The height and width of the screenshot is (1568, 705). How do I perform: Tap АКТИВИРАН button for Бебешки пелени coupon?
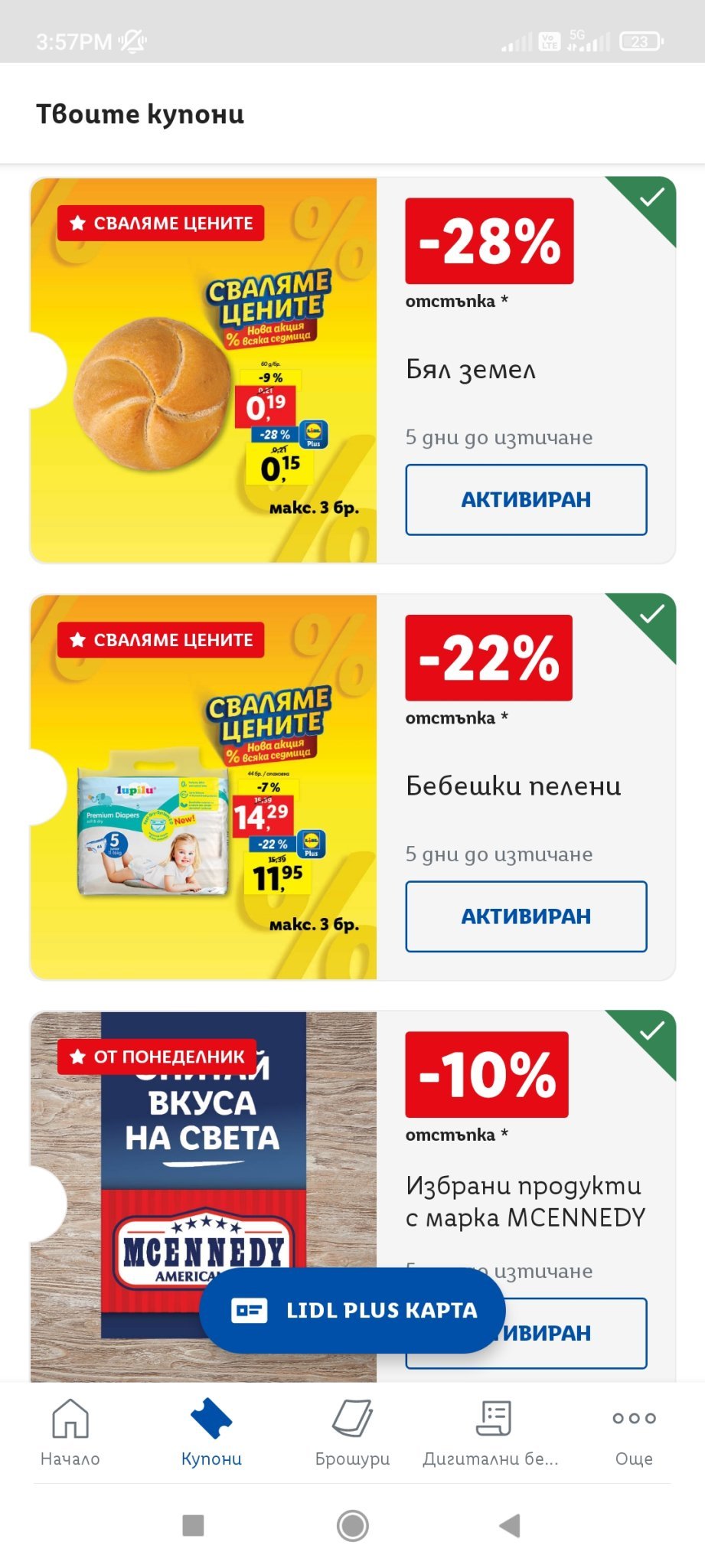526,916
